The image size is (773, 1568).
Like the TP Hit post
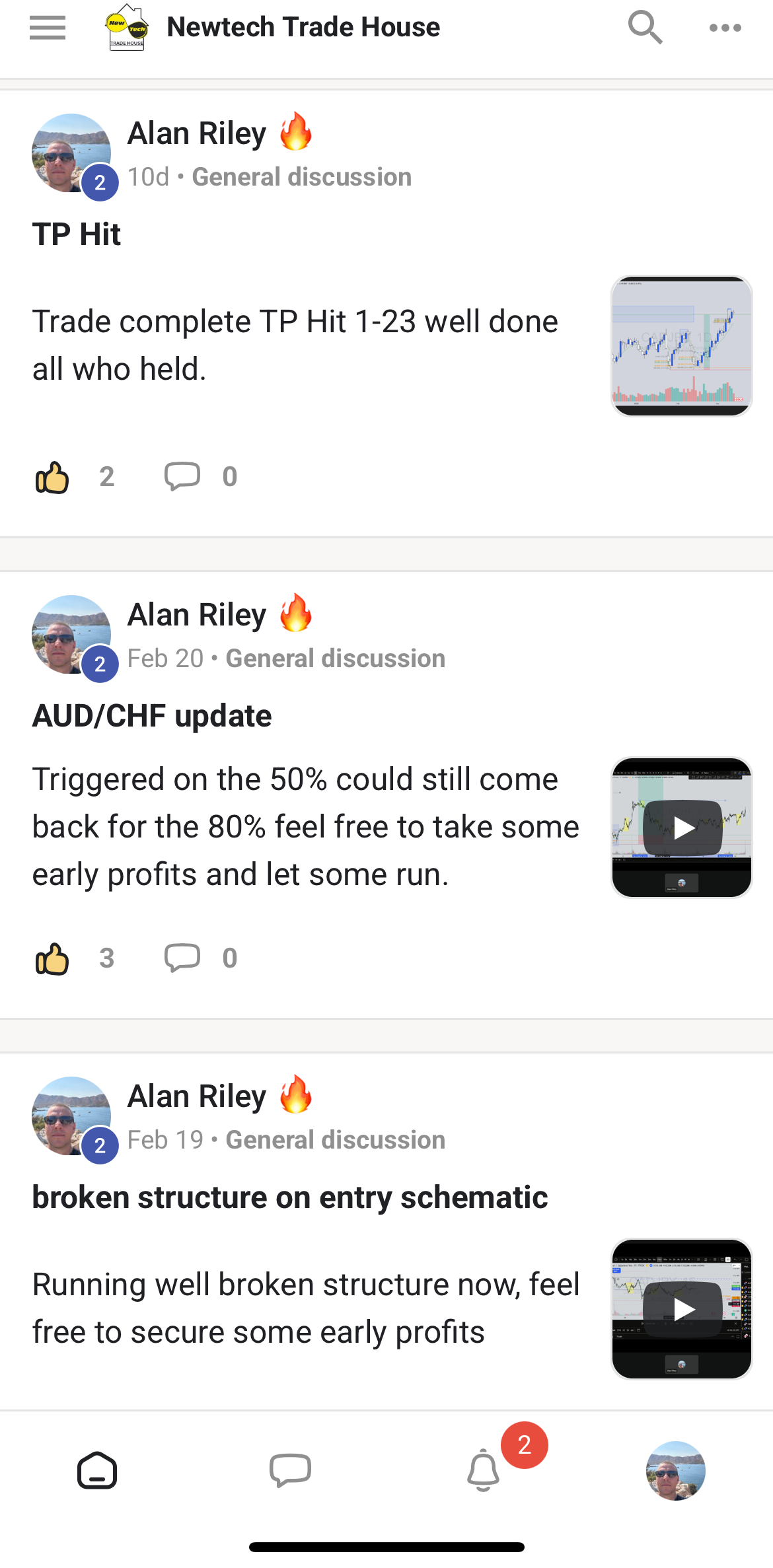click(52, 477)
